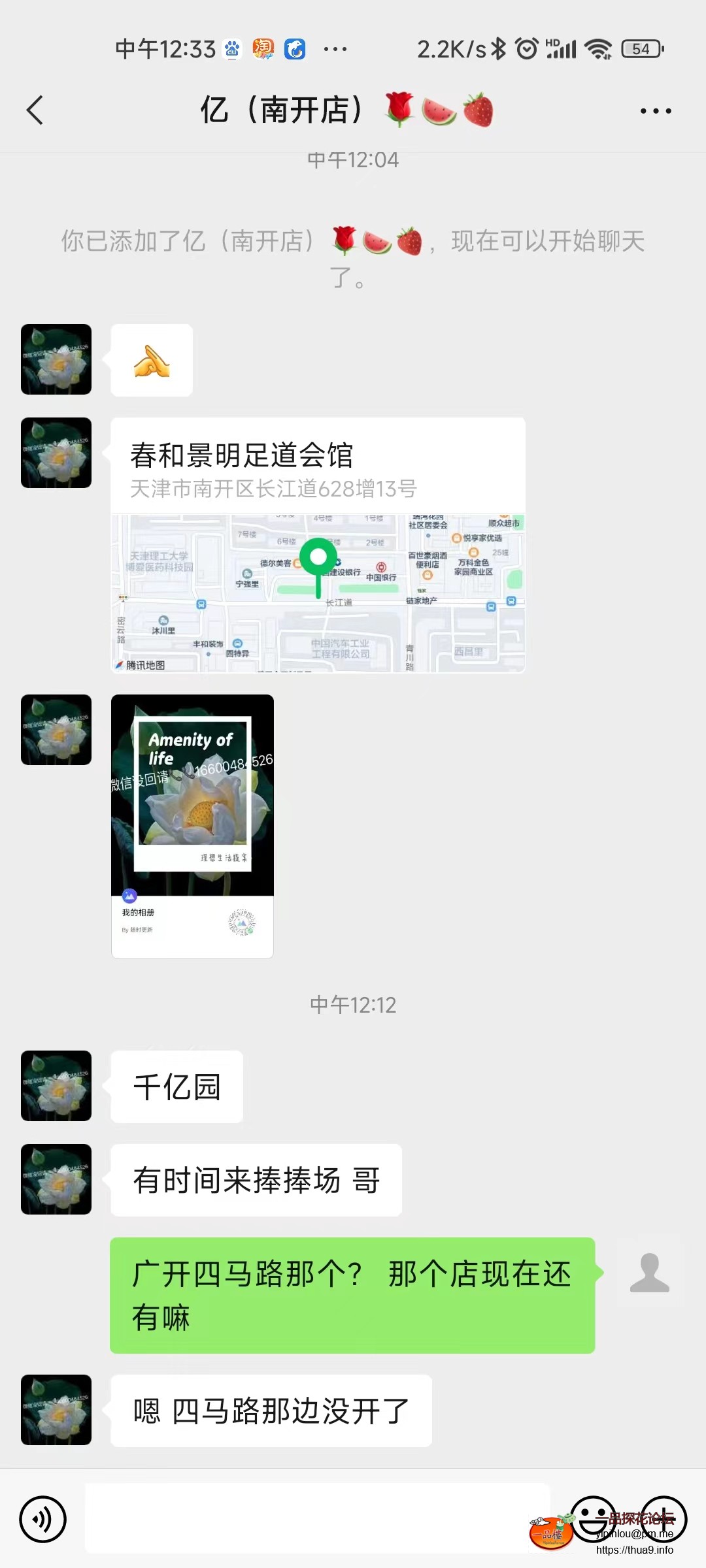Open the emoji sticker panel
The image size is (706, 1568).
click(593, 1518)
